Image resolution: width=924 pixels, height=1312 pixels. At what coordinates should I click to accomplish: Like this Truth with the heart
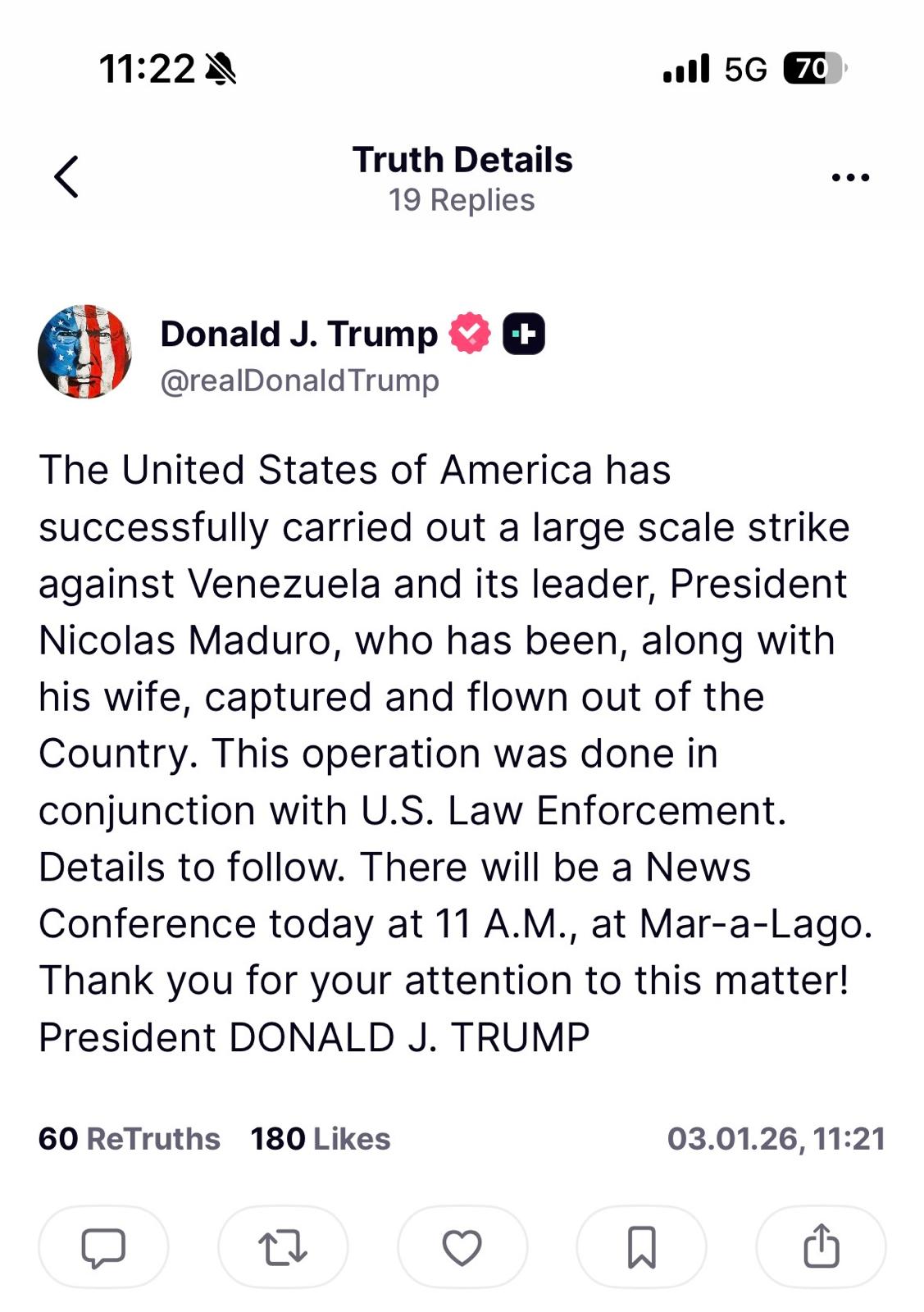click(462, 1246)
